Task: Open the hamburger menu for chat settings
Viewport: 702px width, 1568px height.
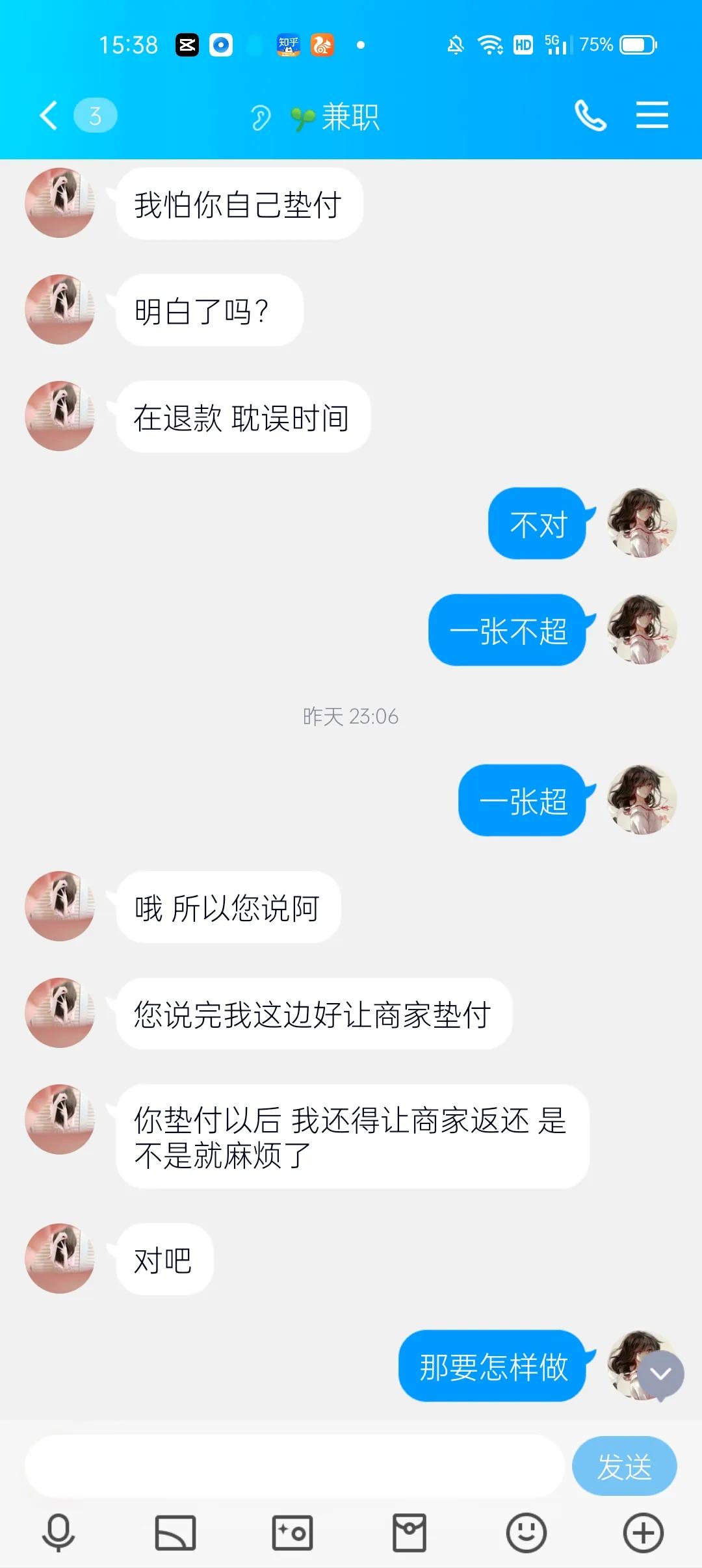Action: (653, 115)
